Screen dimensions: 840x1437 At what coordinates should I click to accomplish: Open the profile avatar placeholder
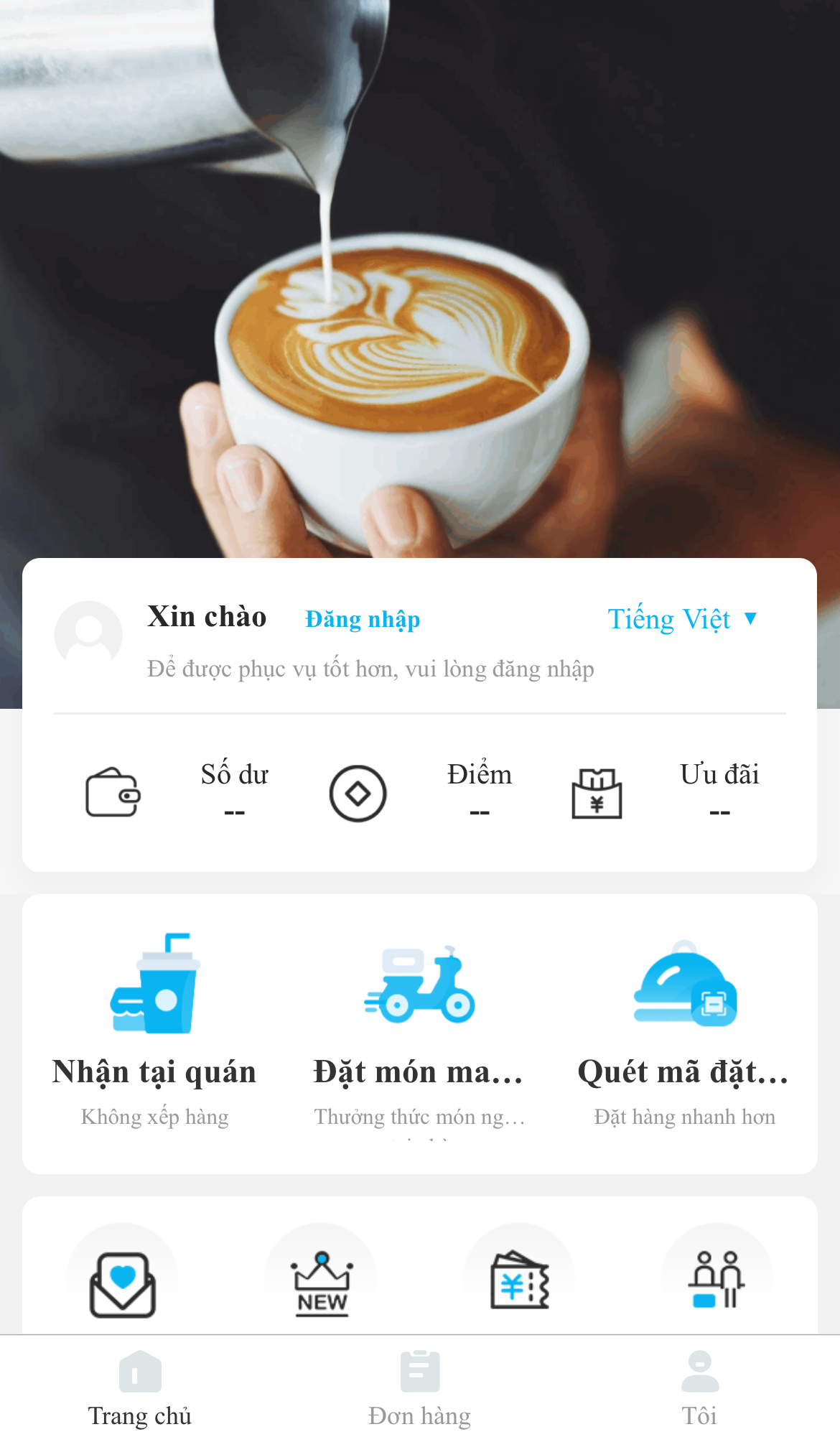88,635
